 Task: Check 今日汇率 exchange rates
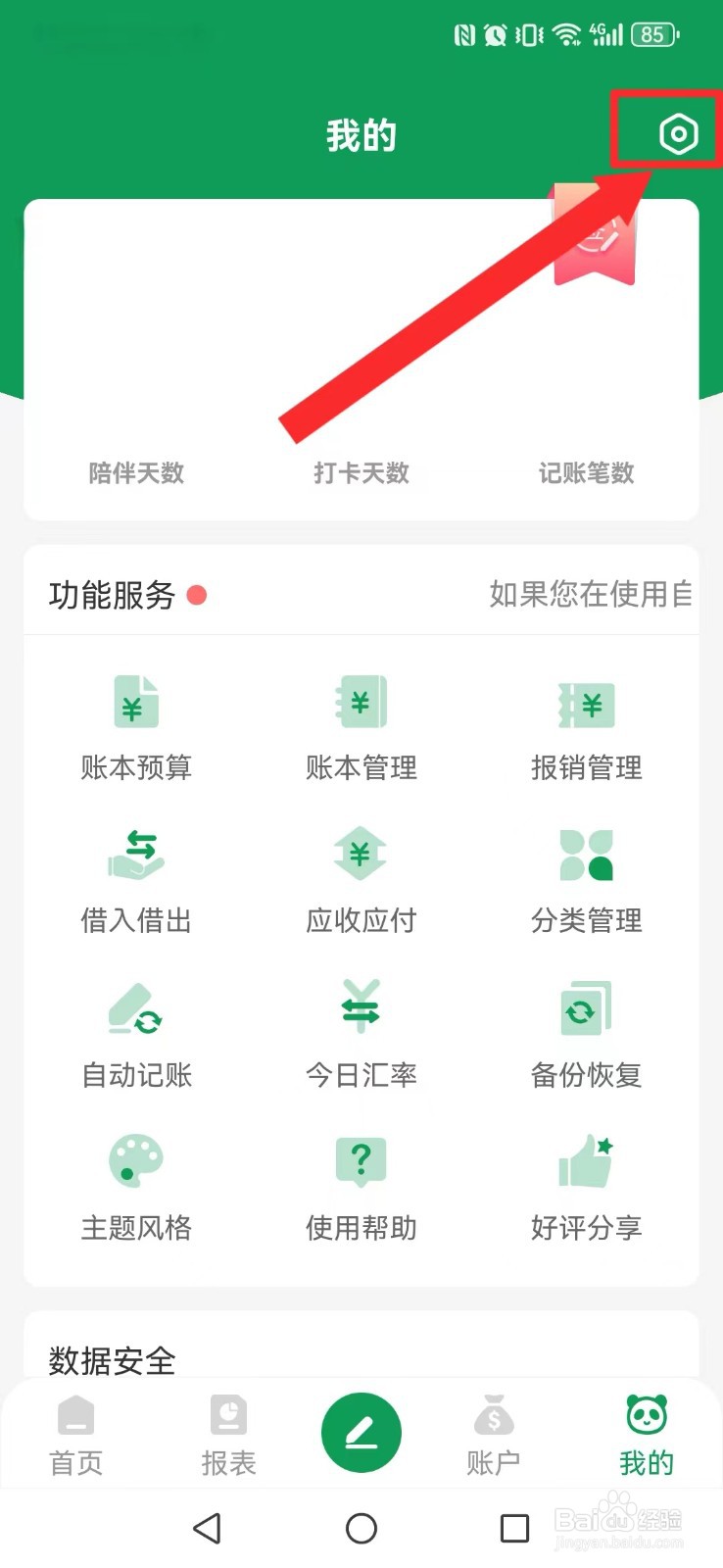[361, 1035]
